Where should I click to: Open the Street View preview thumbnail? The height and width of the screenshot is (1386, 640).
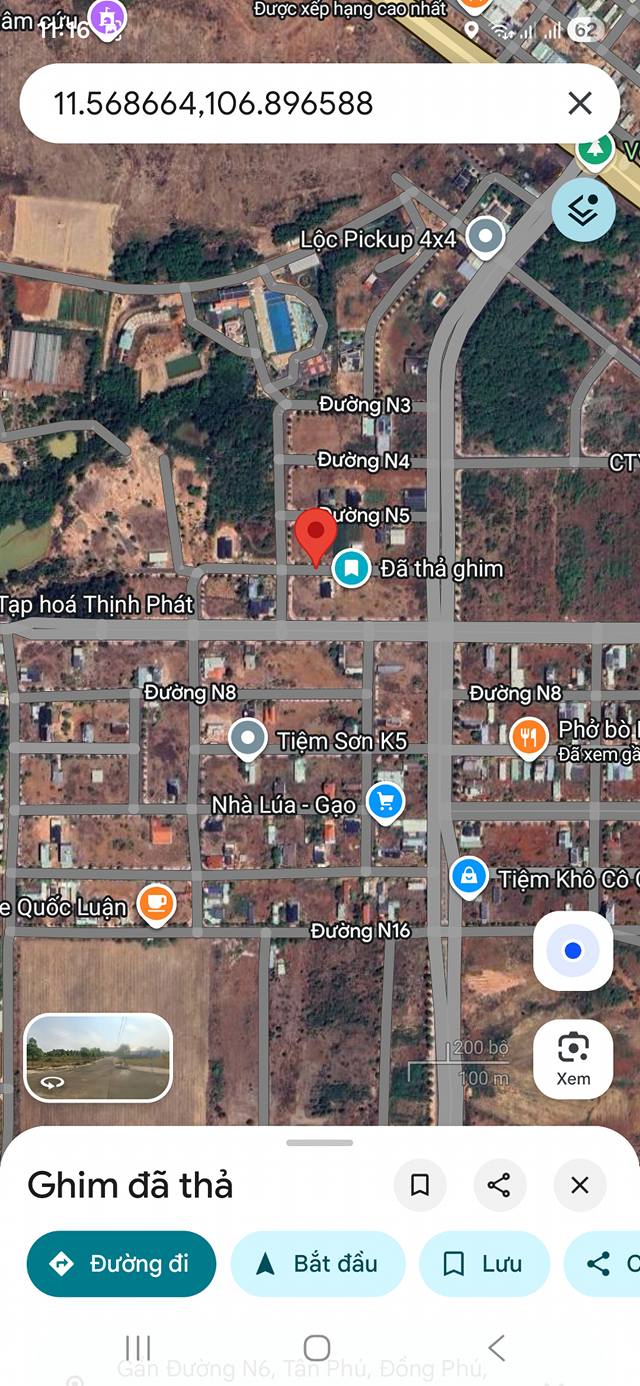(98, 1057)
